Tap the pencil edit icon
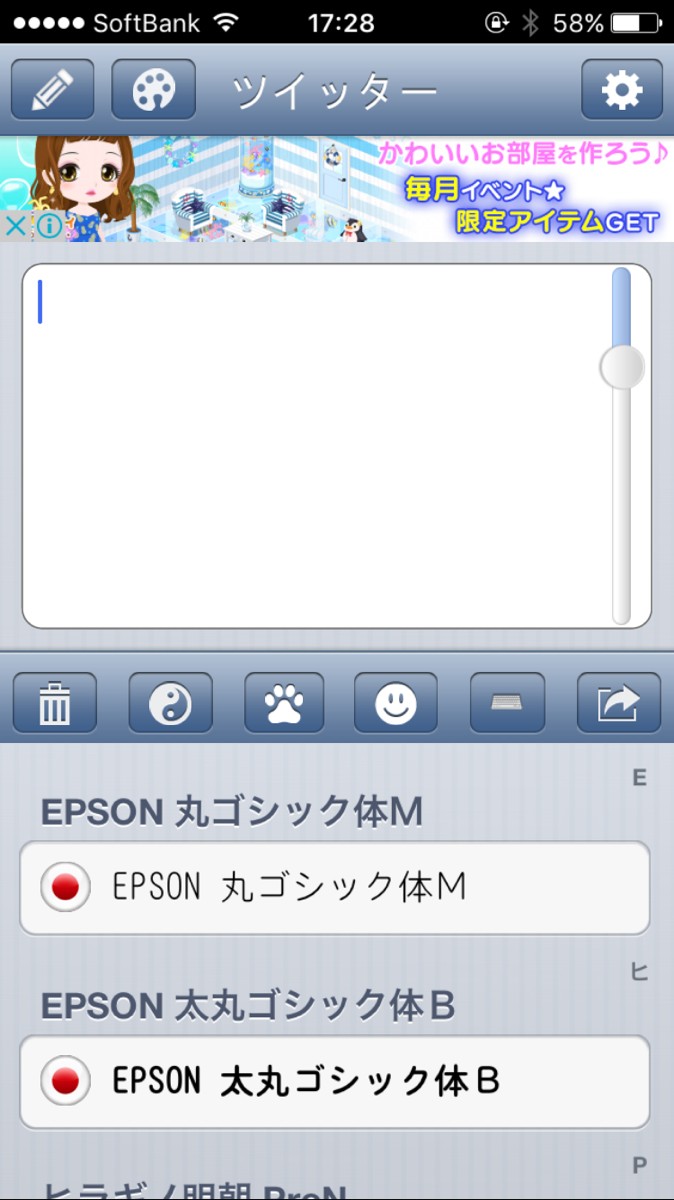The image size is (674, 1200). point(53,91)
